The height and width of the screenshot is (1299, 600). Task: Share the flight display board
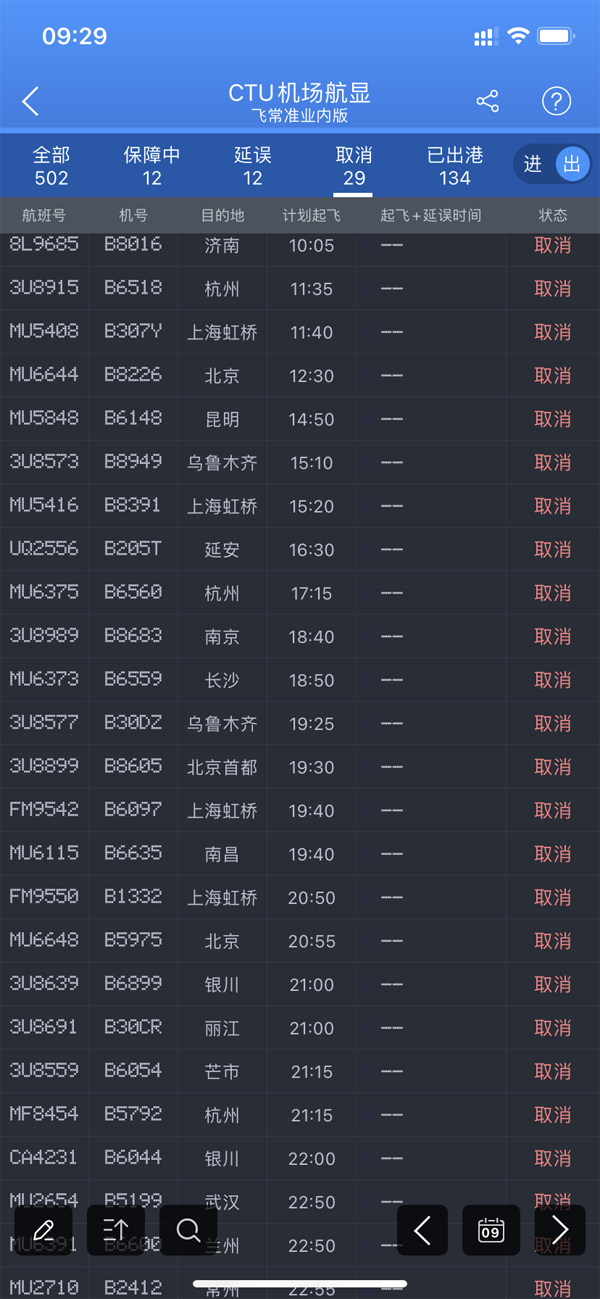click(x=488, y=101)
